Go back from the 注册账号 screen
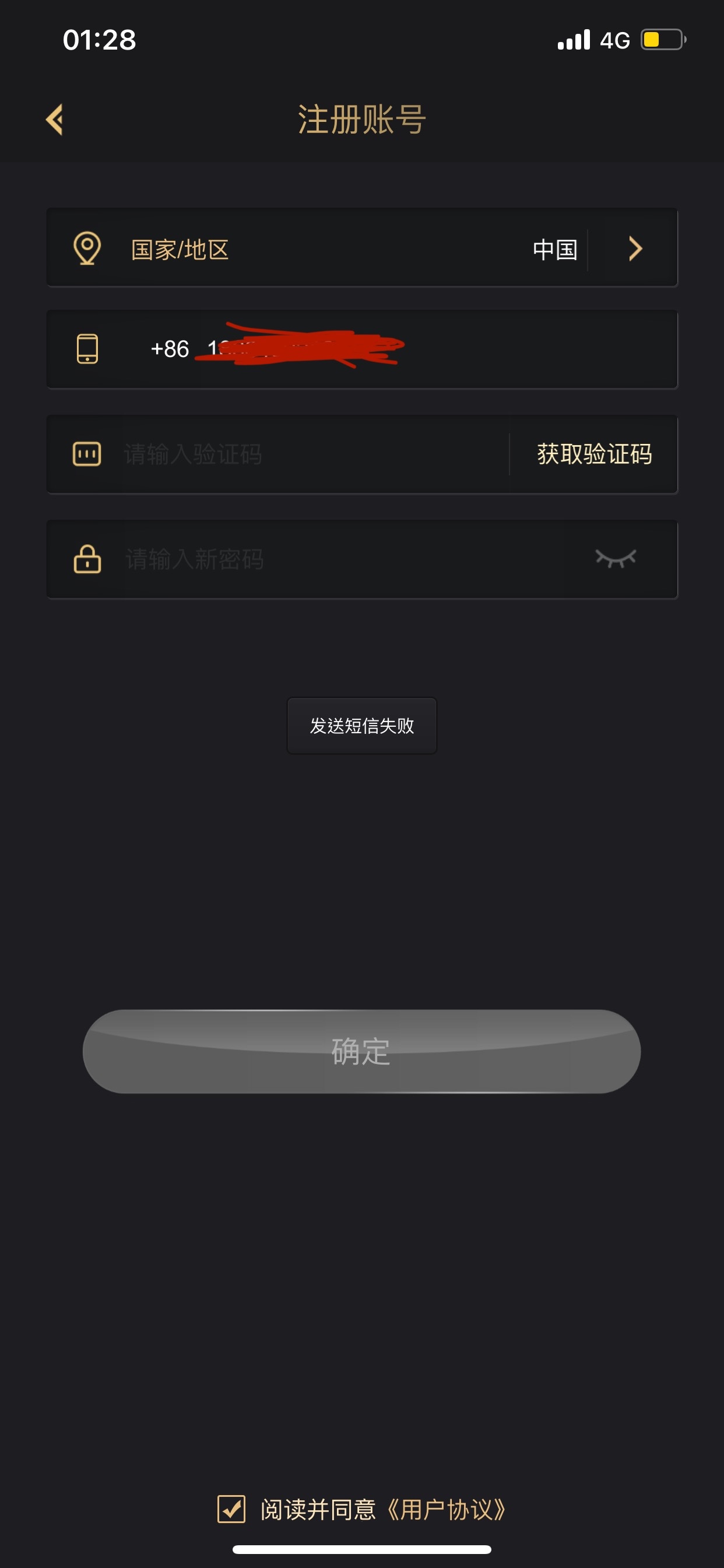 pyautogui.click(x=55, y=120)
